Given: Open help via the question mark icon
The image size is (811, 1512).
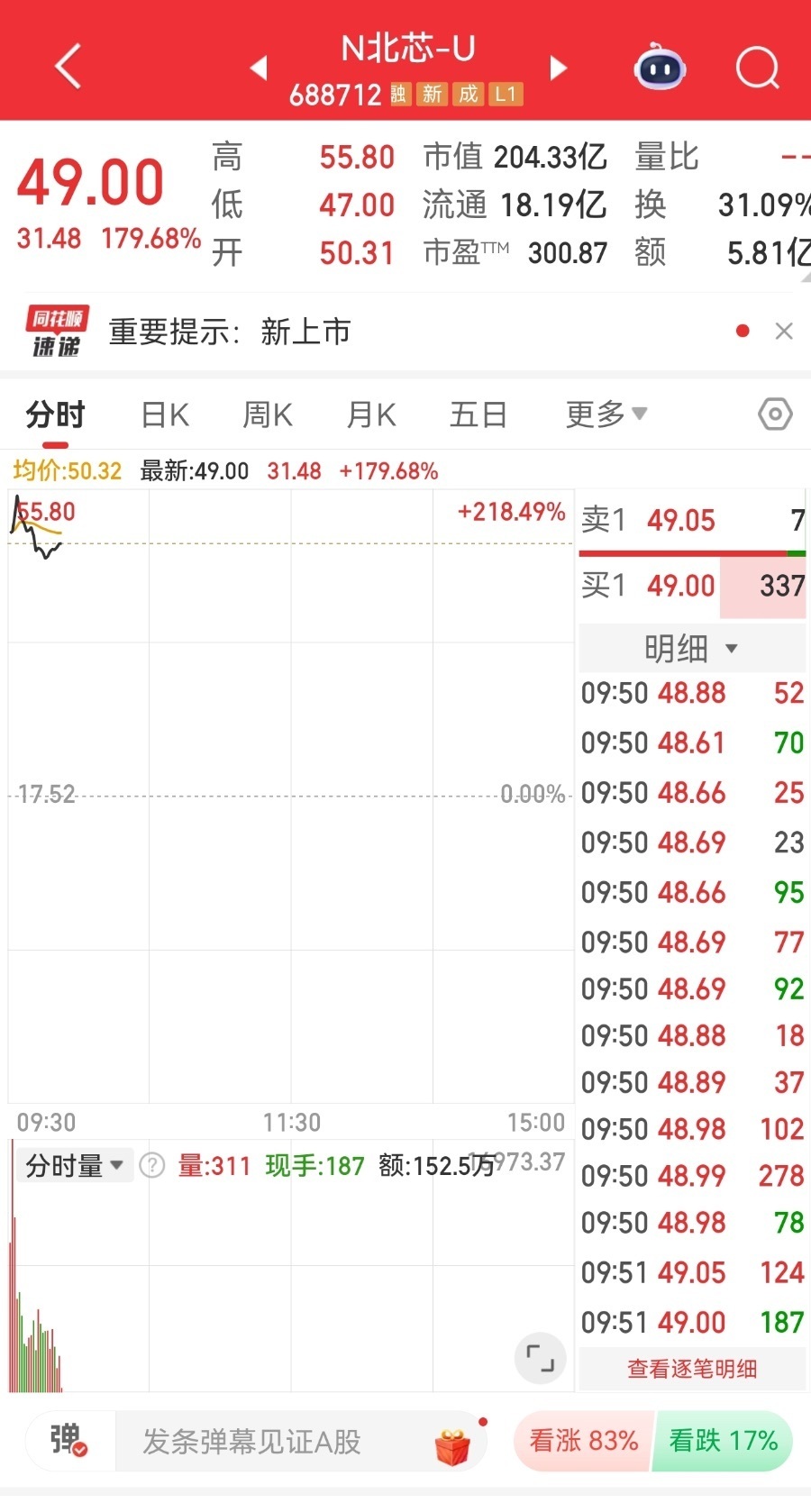Looking at the screenshot, I should (153, 1164).
